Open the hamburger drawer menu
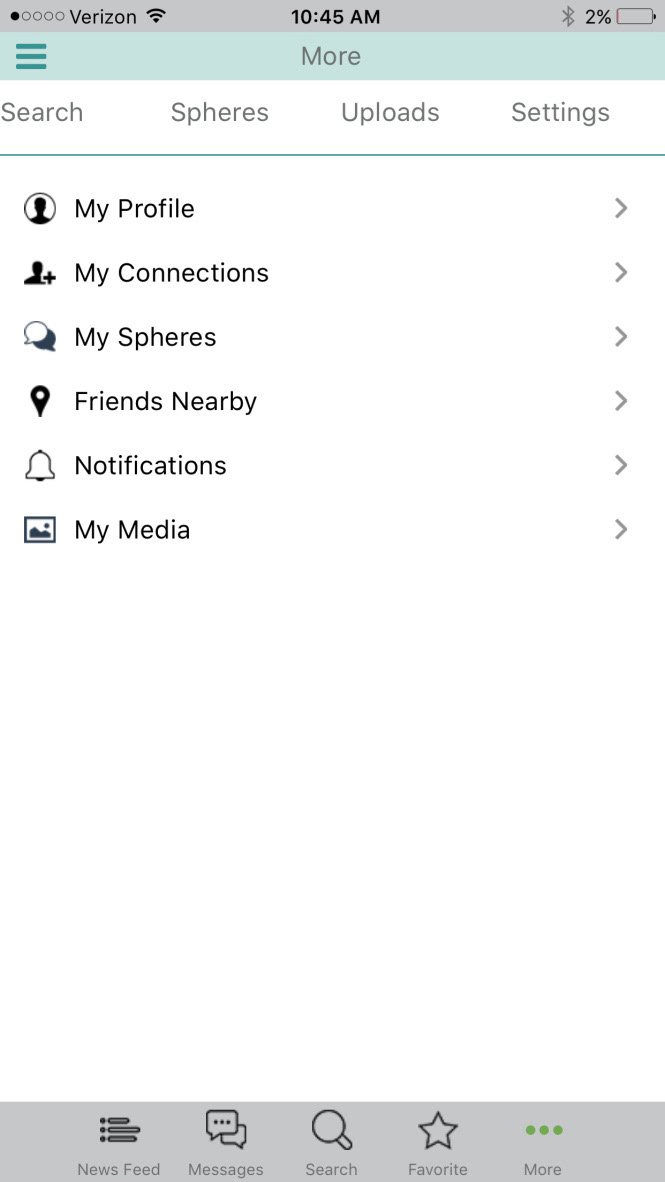This screenshot has height=1182, width=665. click(x=31, y=56)
